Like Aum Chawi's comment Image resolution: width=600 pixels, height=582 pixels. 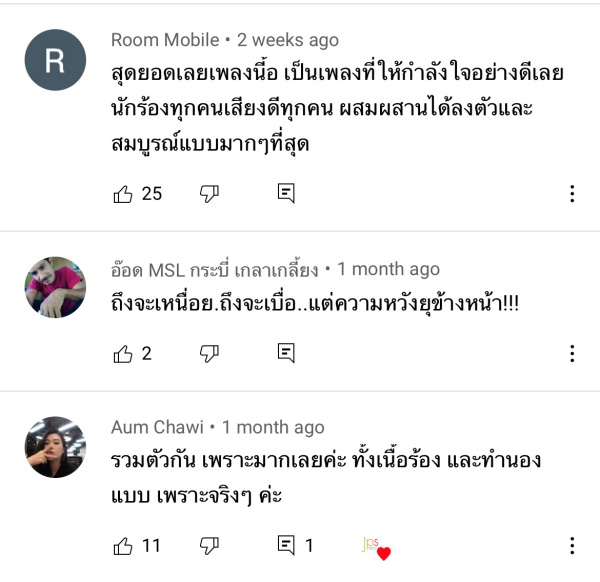tap(123, 545)
